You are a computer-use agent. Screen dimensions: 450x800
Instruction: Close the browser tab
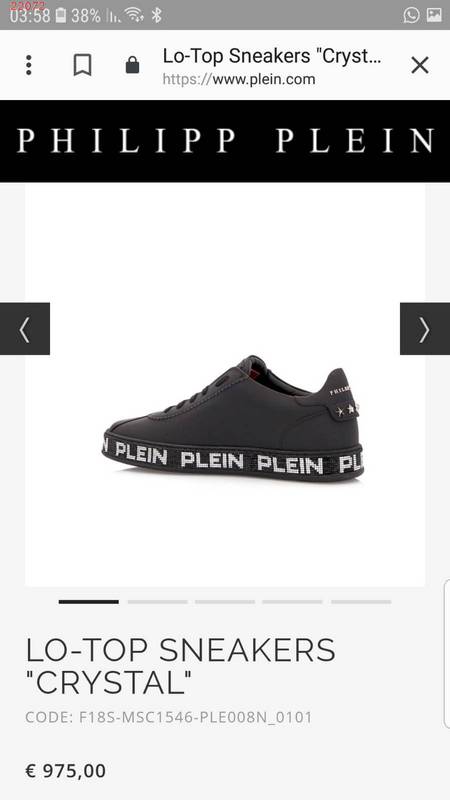point(420,65)
